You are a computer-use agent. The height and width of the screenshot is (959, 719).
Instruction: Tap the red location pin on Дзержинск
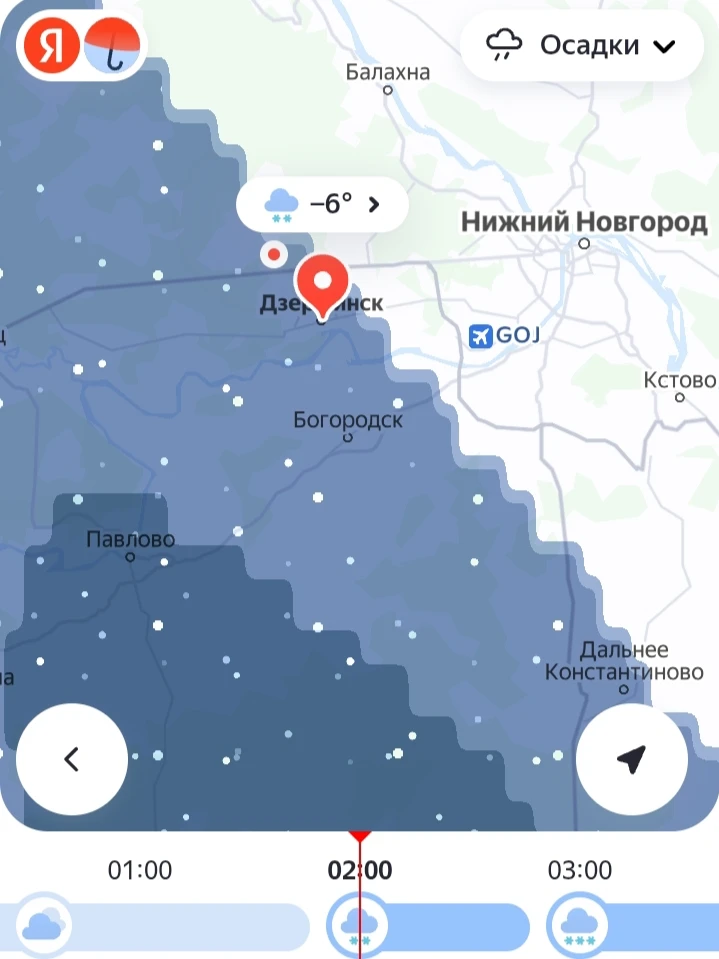(322, 283)
